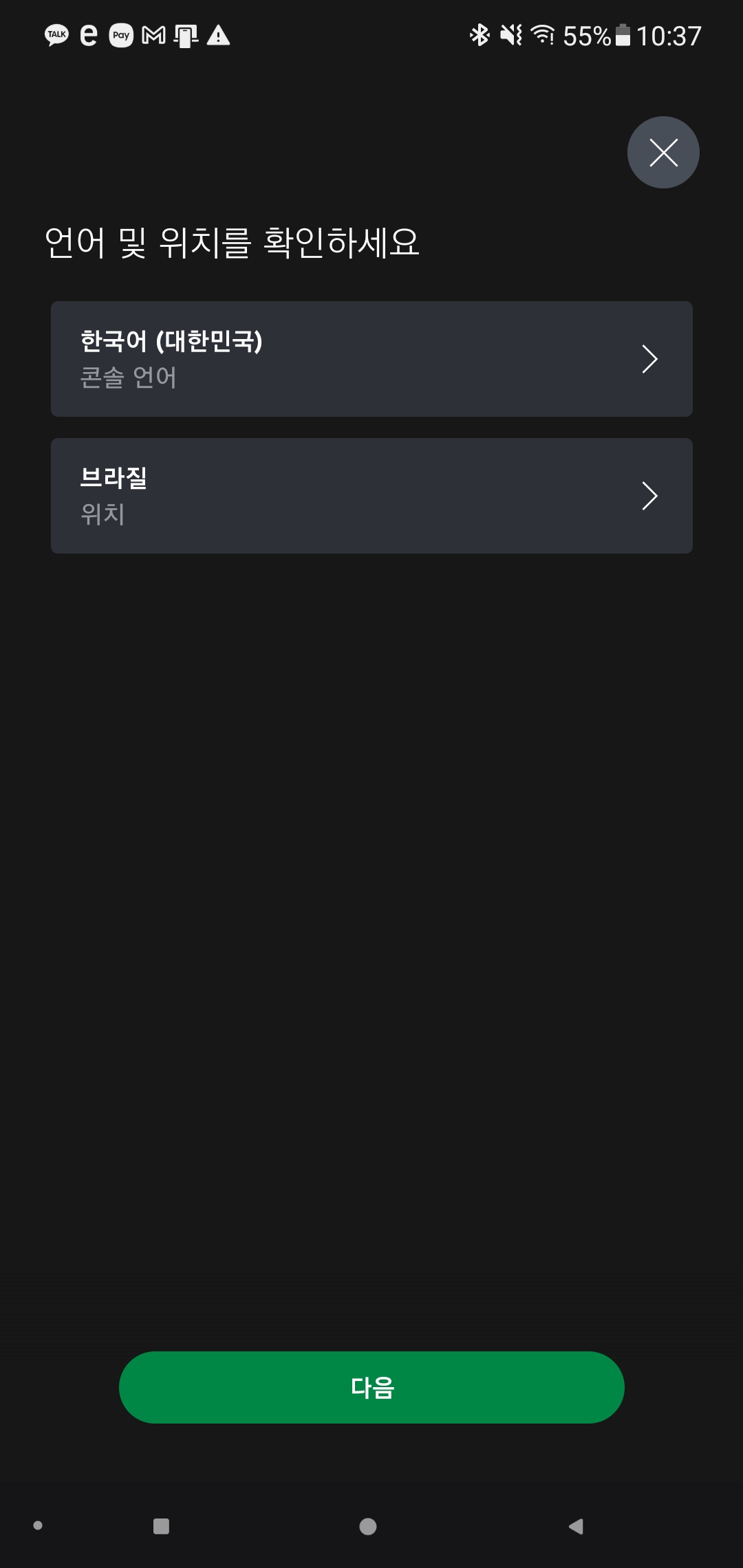Open the 위치 (브라질) setting

(371, 496)
